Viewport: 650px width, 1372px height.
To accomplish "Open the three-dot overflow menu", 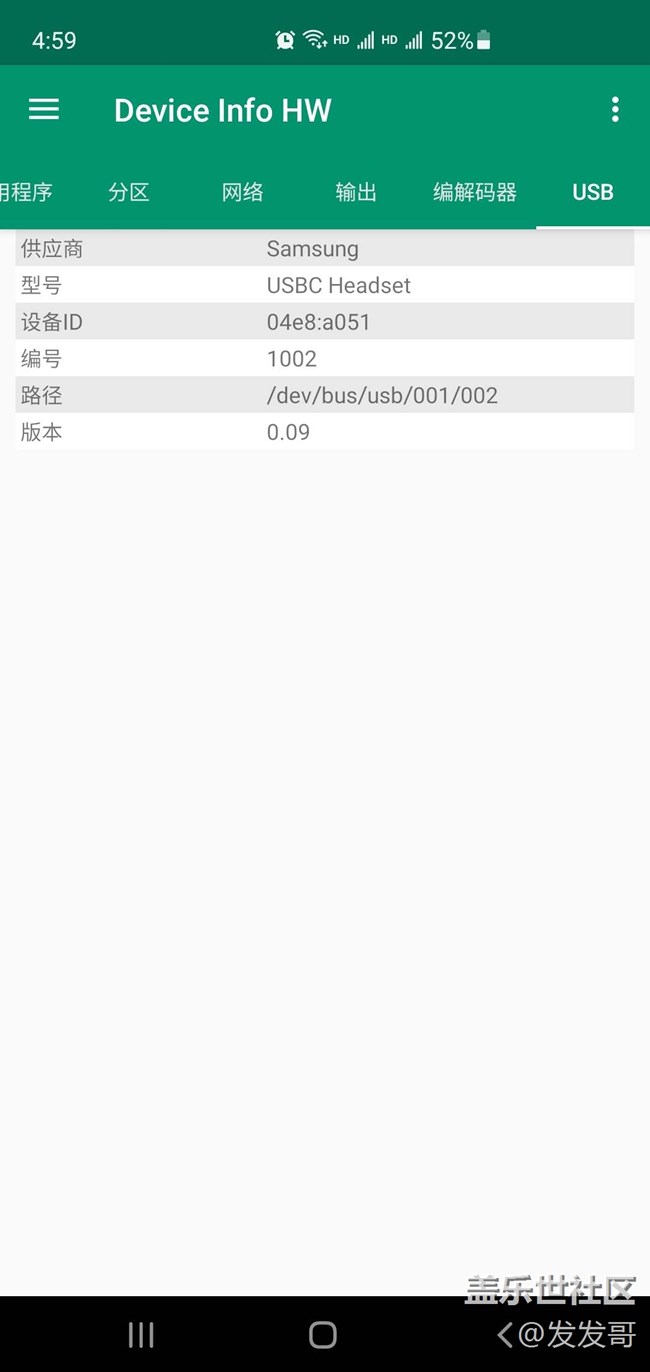I will (615, 110).
